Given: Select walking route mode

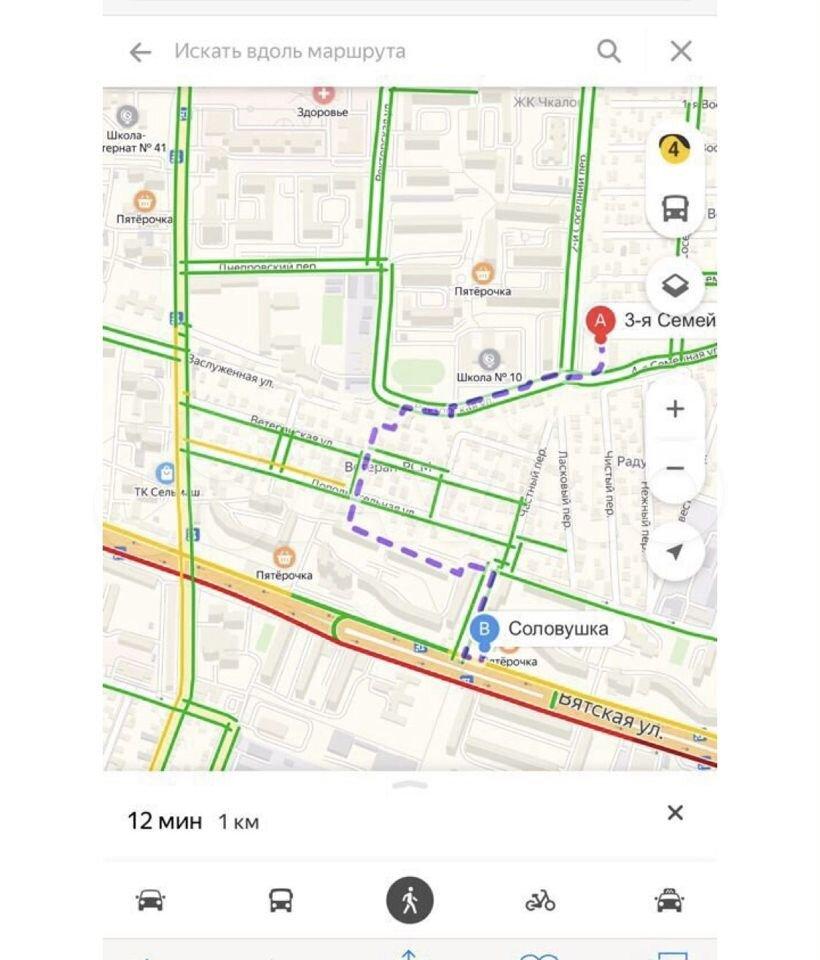Looking at the screenshot, I should 410,900.
